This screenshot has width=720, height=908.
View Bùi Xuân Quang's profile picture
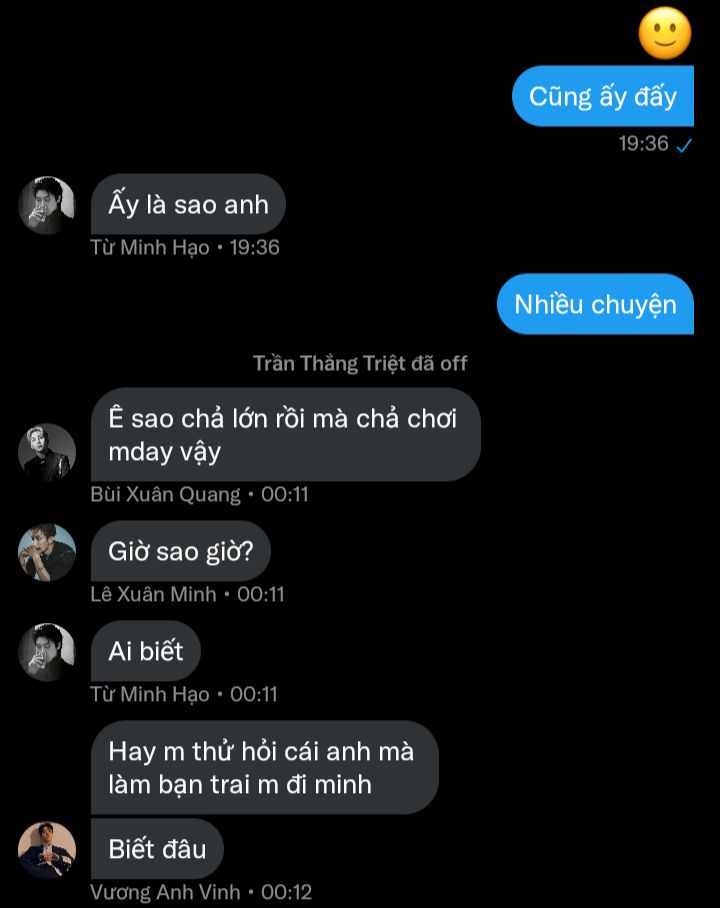(47, 452)
